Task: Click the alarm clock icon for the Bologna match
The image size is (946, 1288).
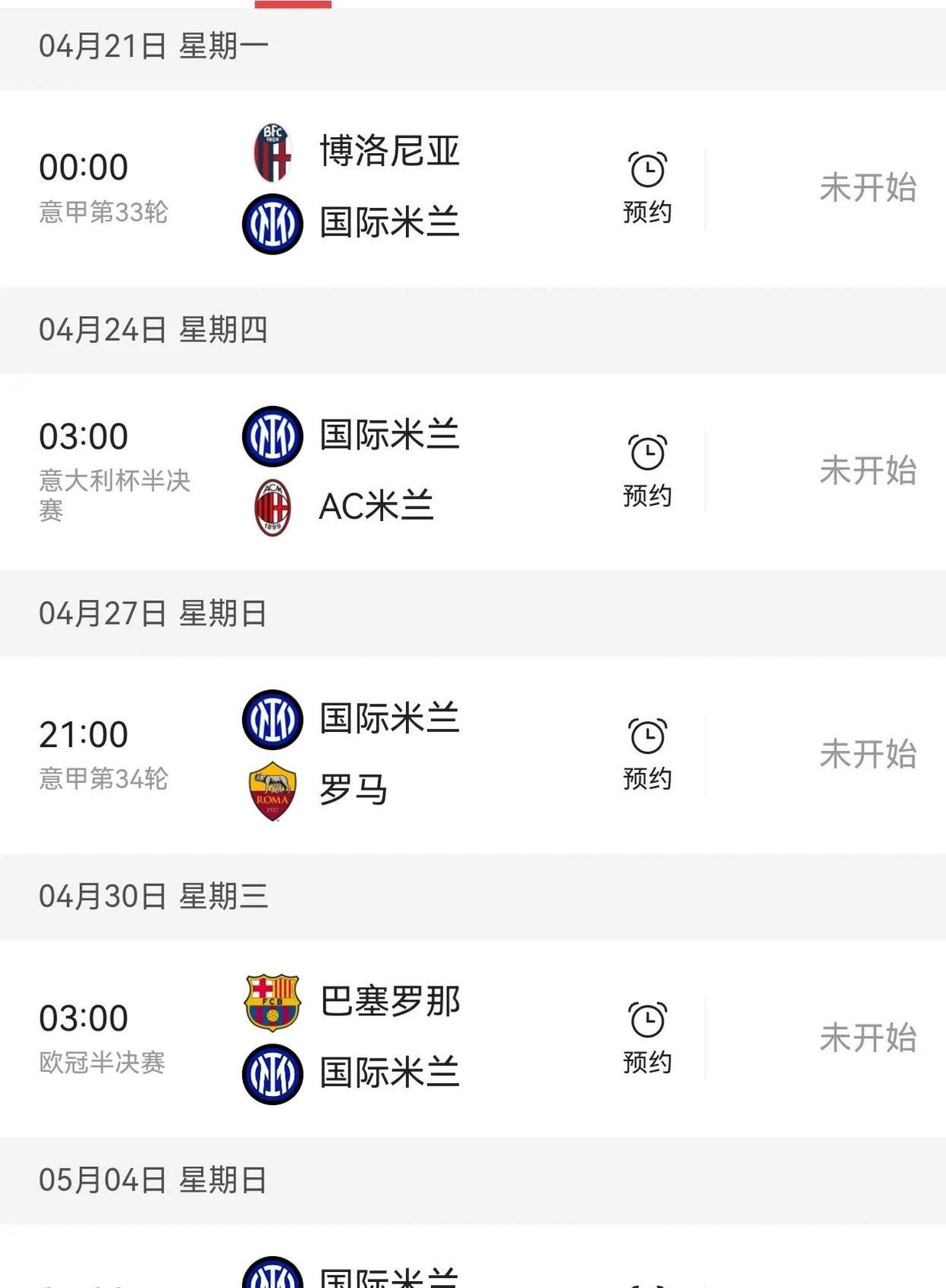Action: tap(646, 169)
